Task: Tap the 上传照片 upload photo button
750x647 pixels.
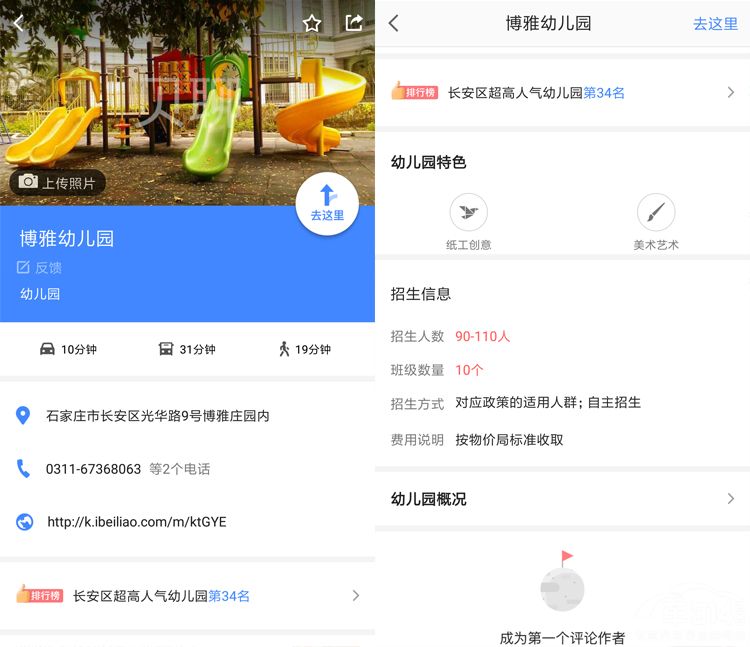Action: (x=58, y=182)
